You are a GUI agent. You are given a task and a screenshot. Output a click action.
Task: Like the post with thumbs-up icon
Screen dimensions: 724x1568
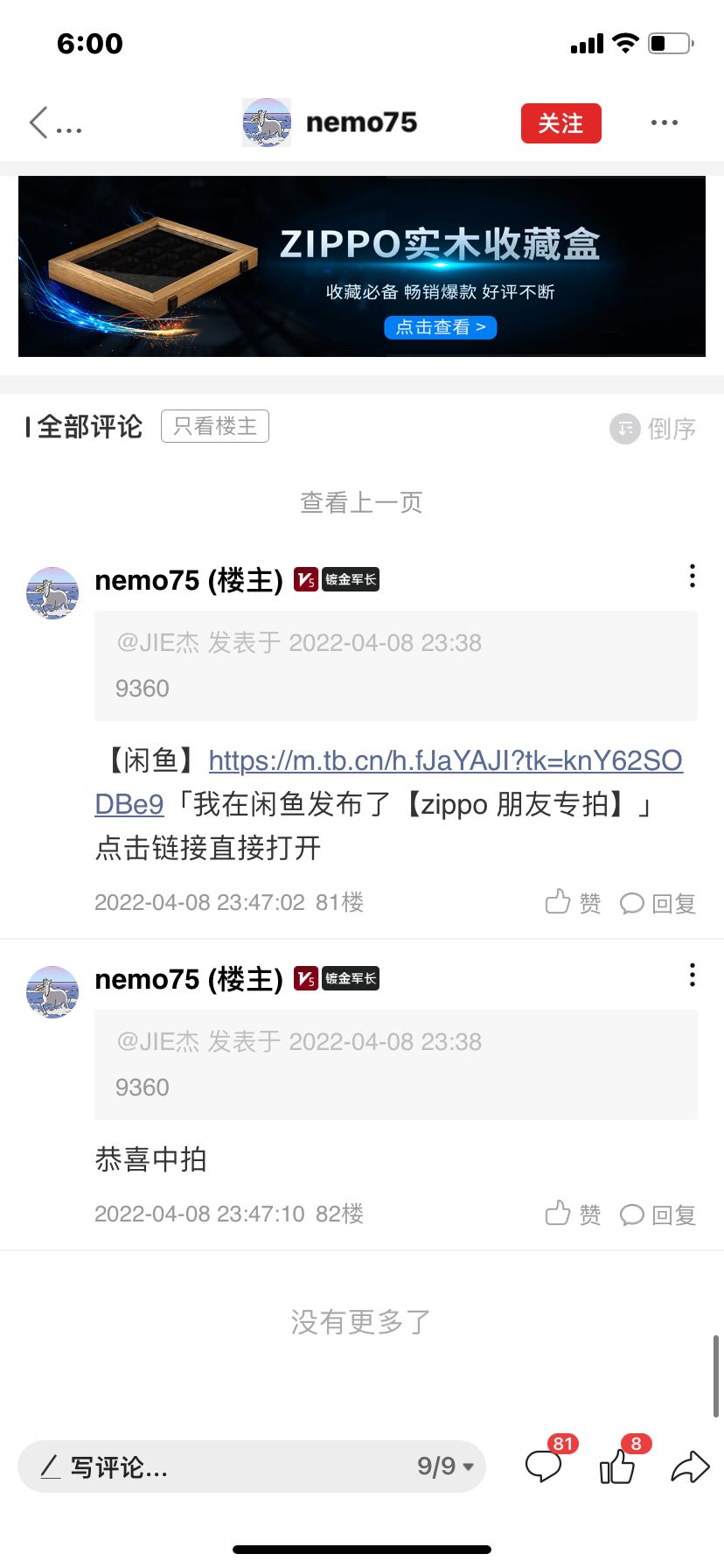[x=617, y=1466]
